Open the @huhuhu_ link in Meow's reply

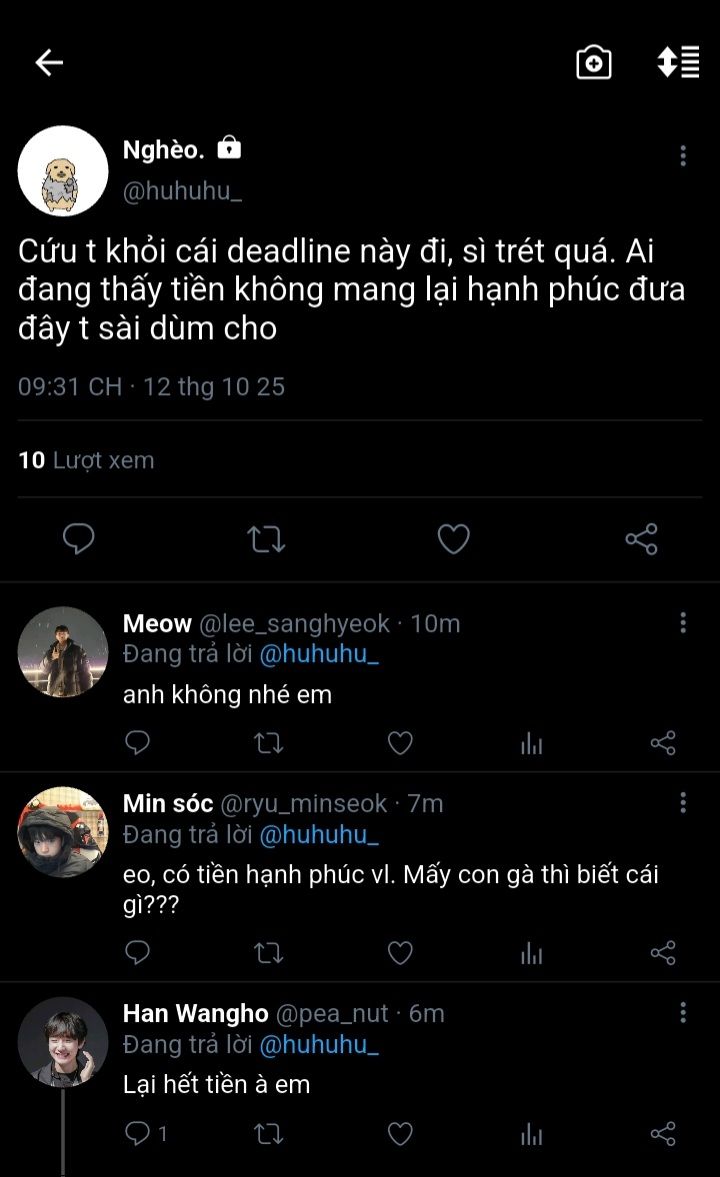point(319,655)
